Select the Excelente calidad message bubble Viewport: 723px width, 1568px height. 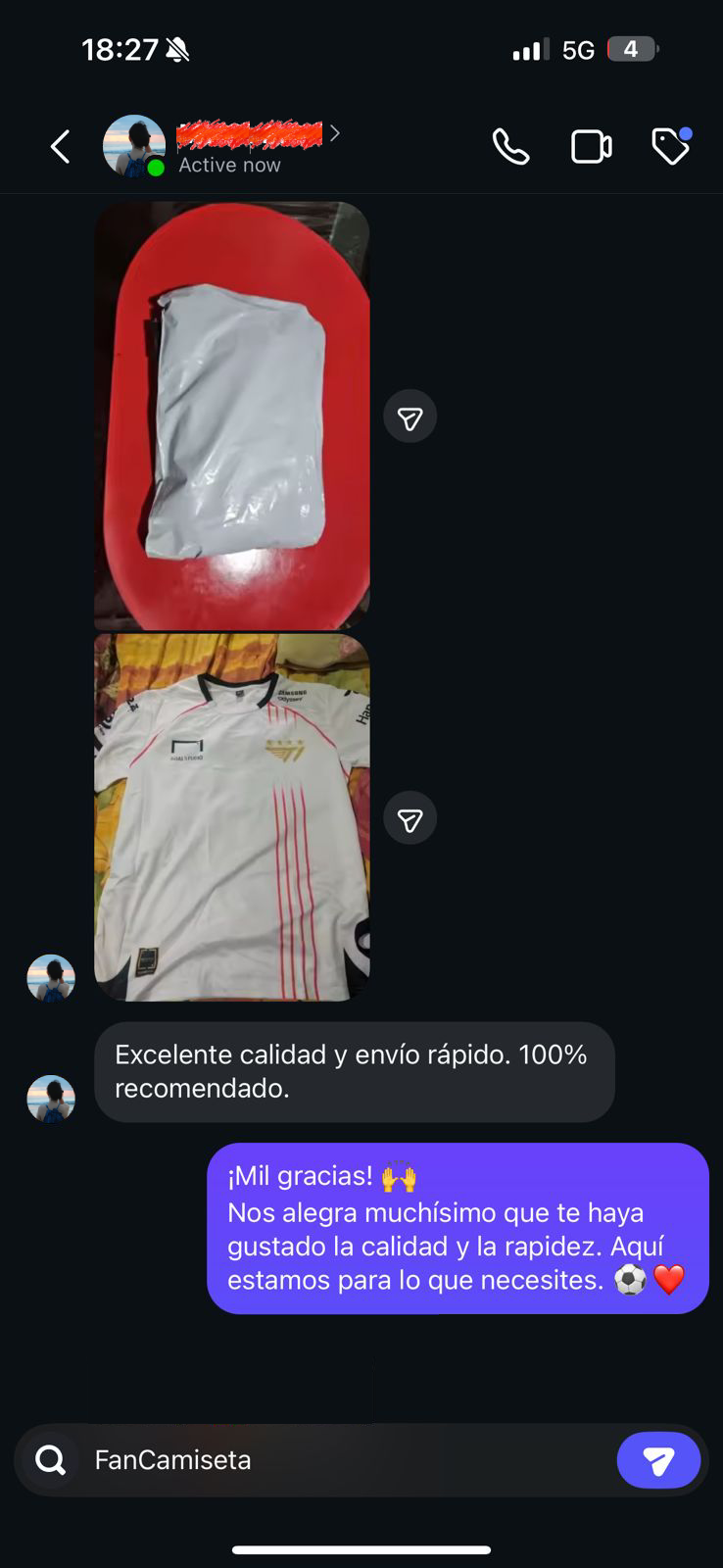[x=353, y=1071]
